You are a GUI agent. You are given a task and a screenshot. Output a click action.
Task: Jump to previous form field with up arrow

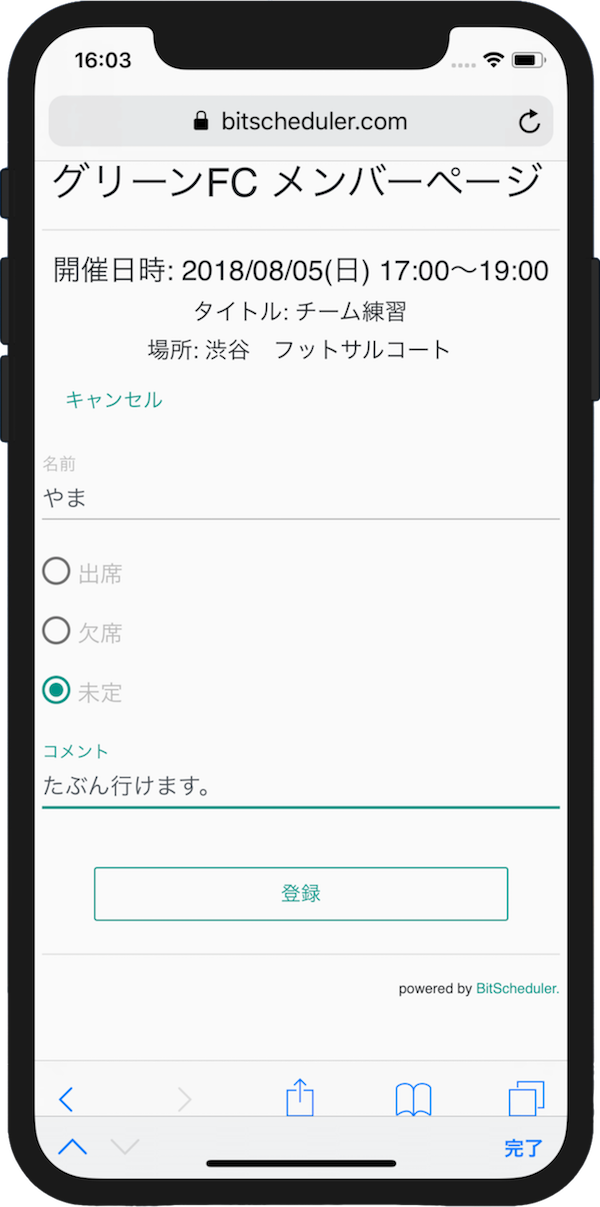coord(72,1147)
